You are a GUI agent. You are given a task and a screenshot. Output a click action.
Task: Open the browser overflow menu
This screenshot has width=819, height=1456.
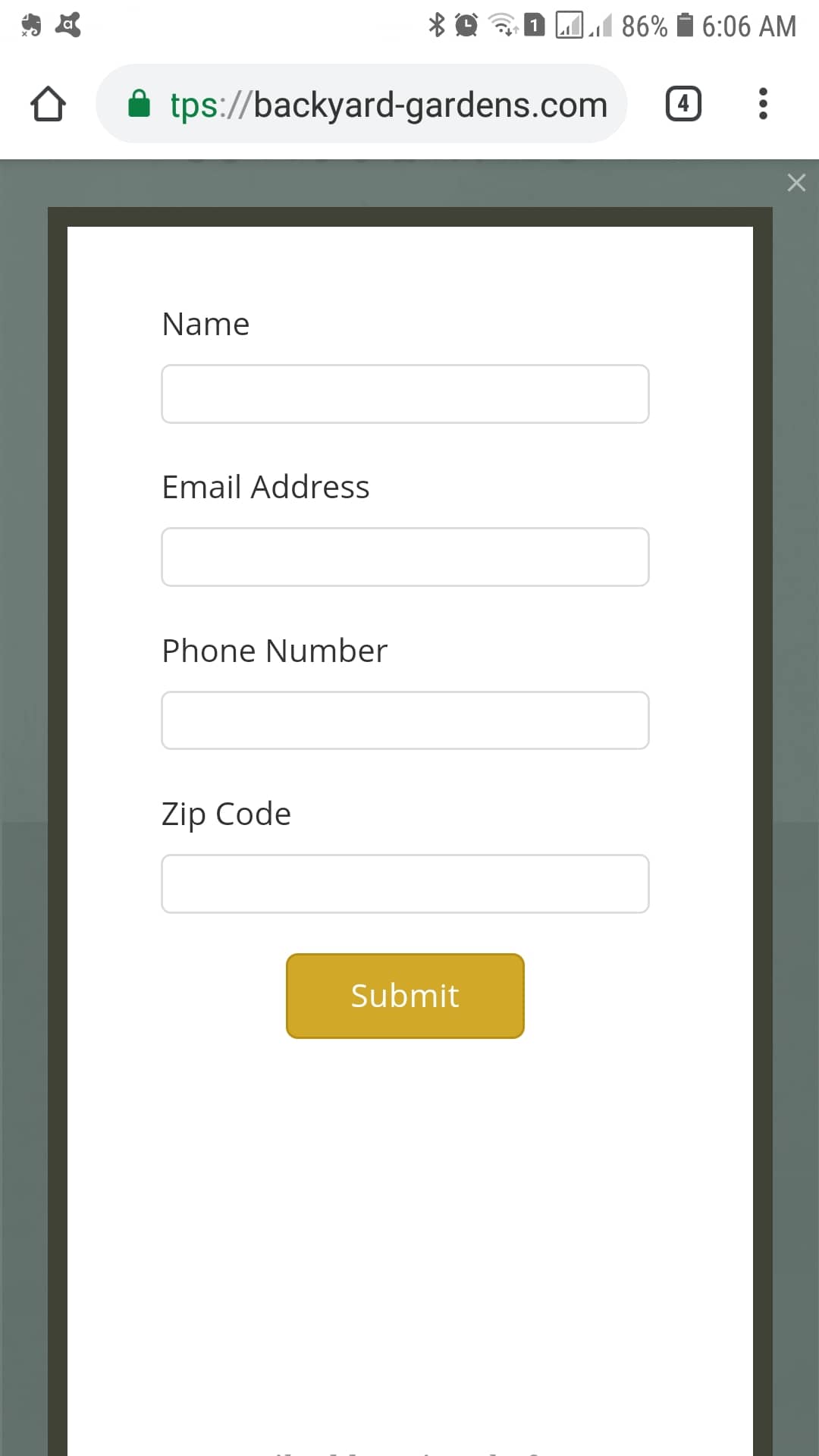coord(763,104)
